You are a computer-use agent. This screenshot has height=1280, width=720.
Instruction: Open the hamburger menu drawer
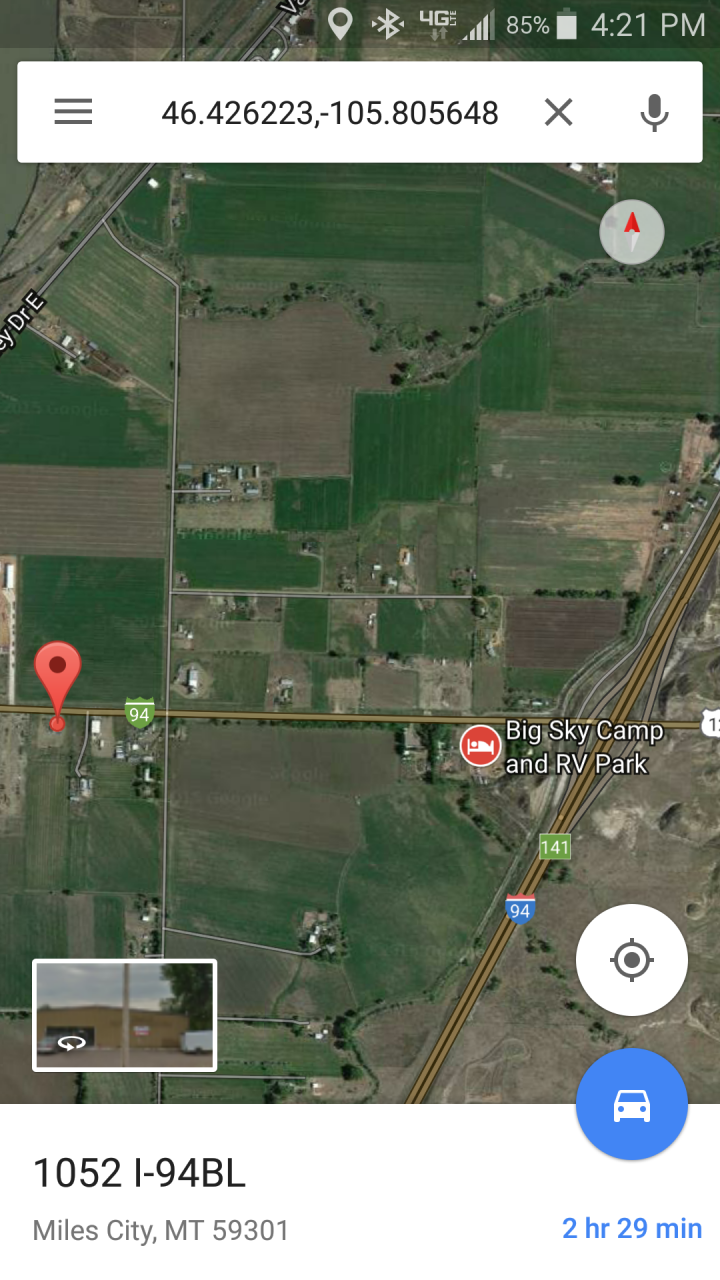[73, 112]
